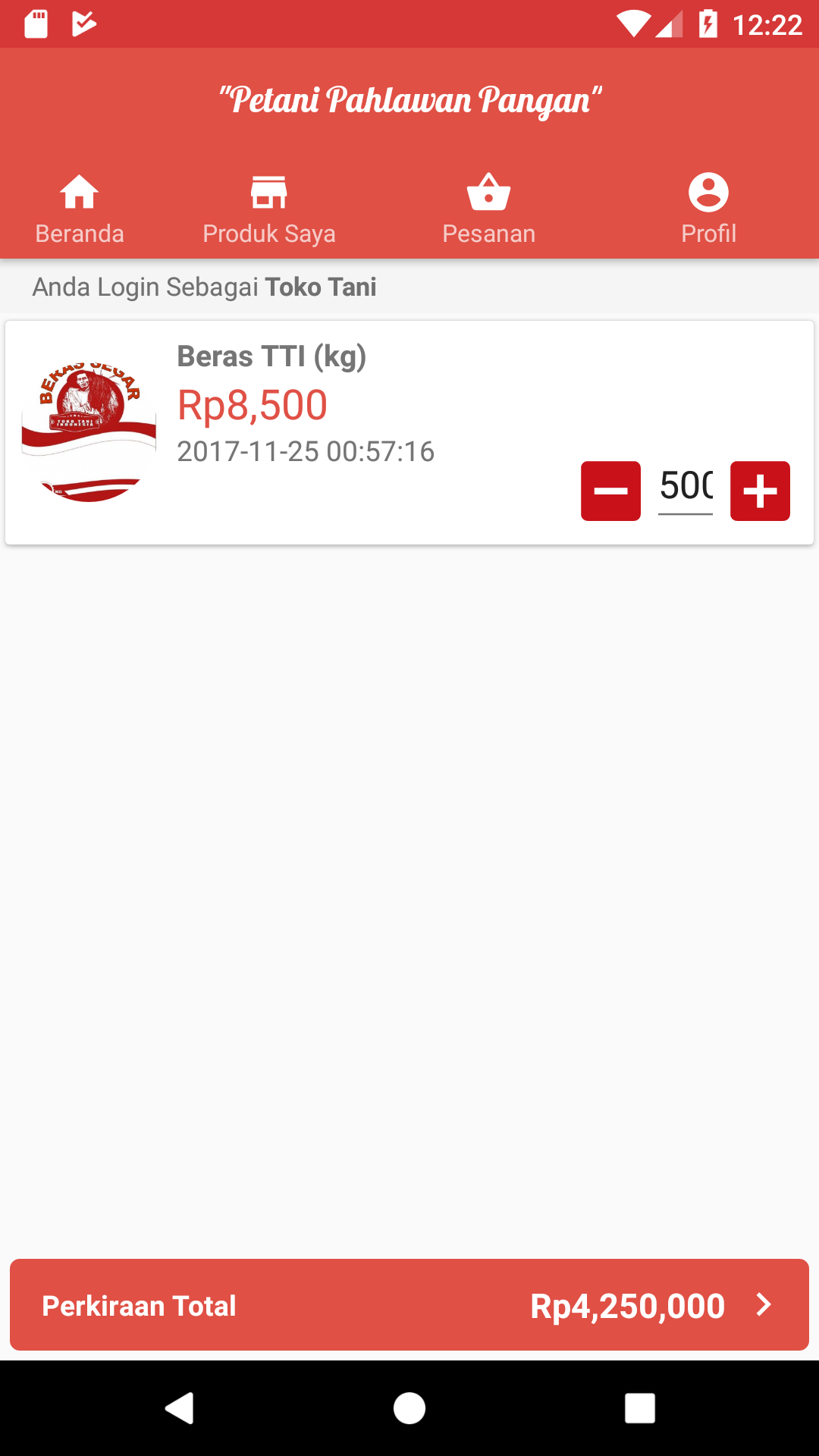Viewport: 819px width, 1456px height.
Task: Go to the Pesanan tab
Action: click(488, 209)
